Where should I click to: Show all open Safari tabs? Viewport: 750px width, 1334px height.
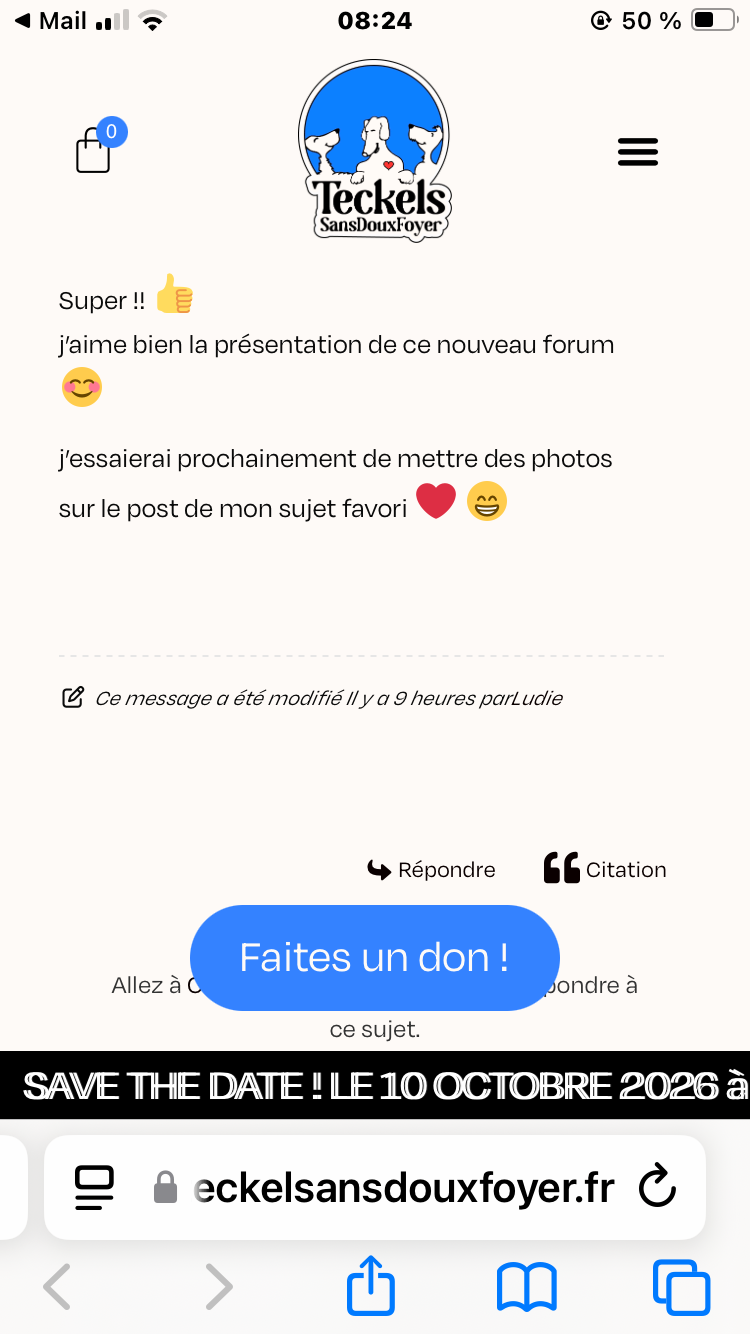pyautogui.click(x=681, y=1286)
